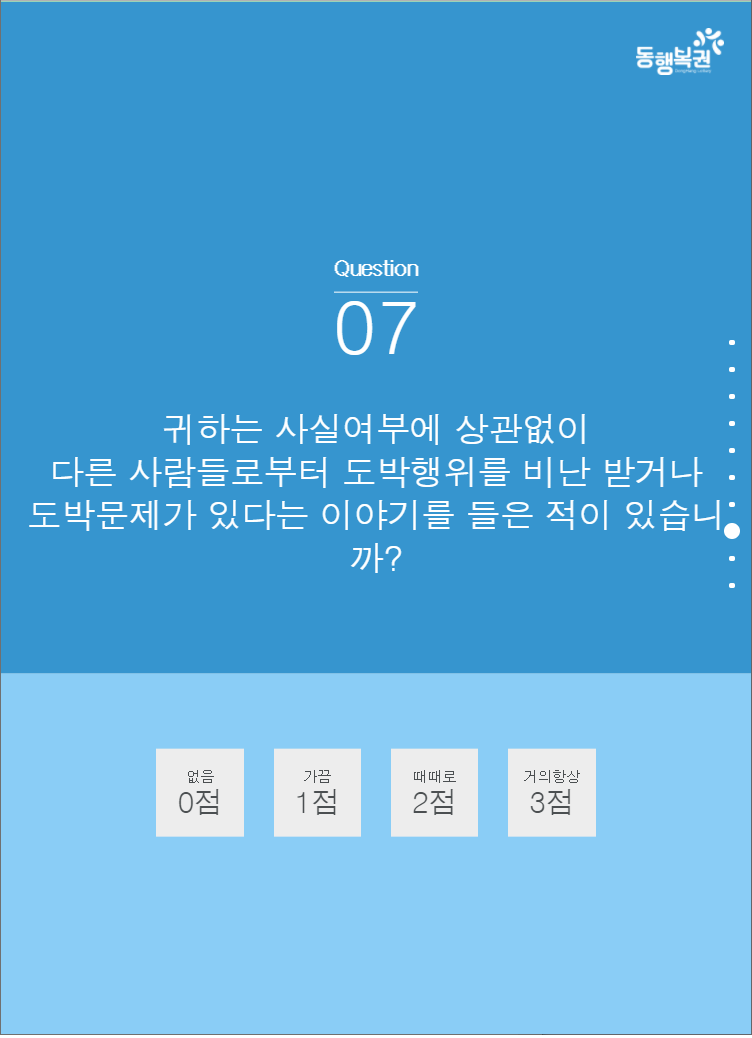Image resolution: width=752 pixels, height=1038 pixels.
Task: Jump to the first question dot
Action: 732,343
